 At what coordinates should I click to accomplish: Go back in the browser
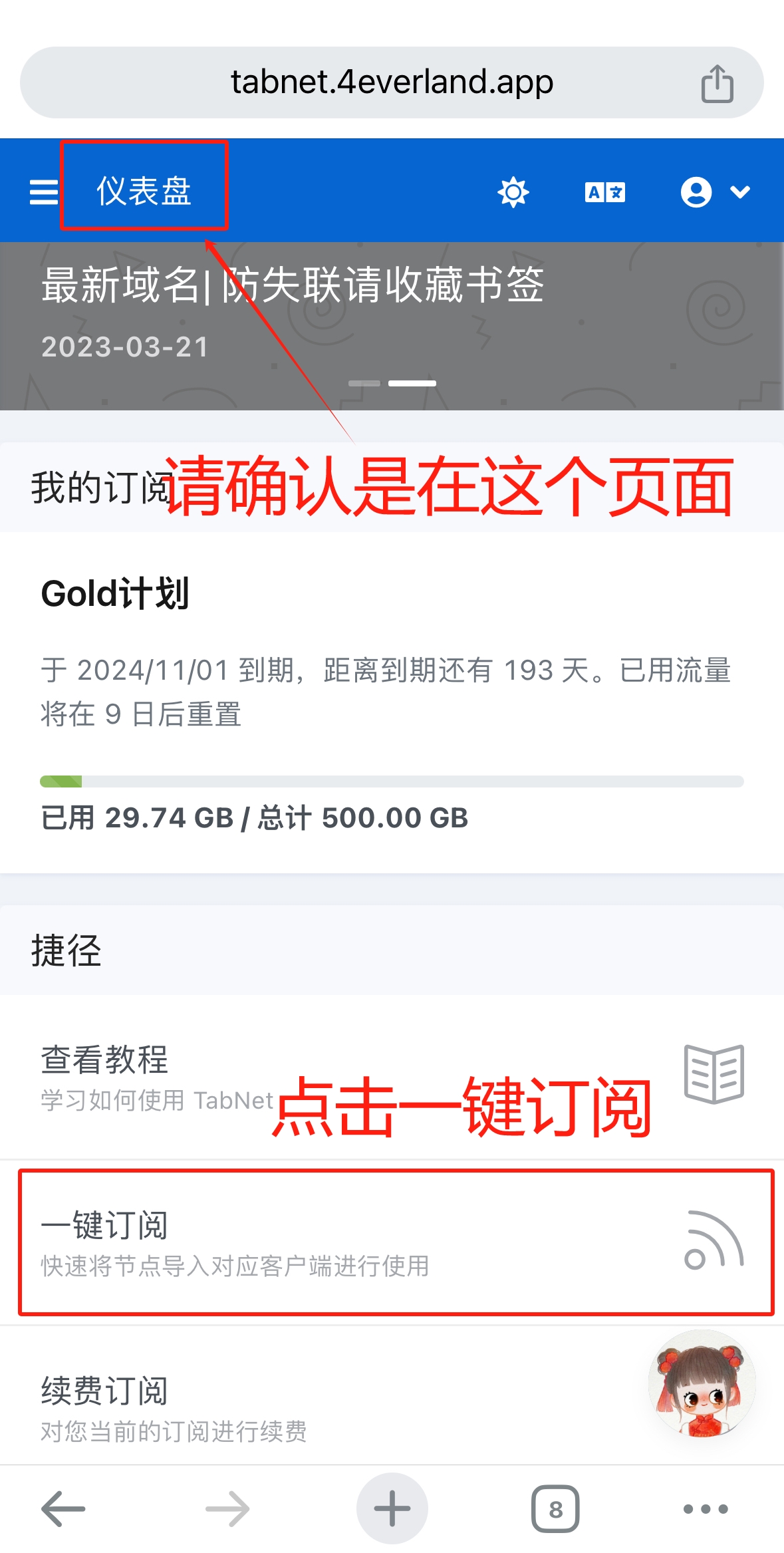click(63, 1508)
